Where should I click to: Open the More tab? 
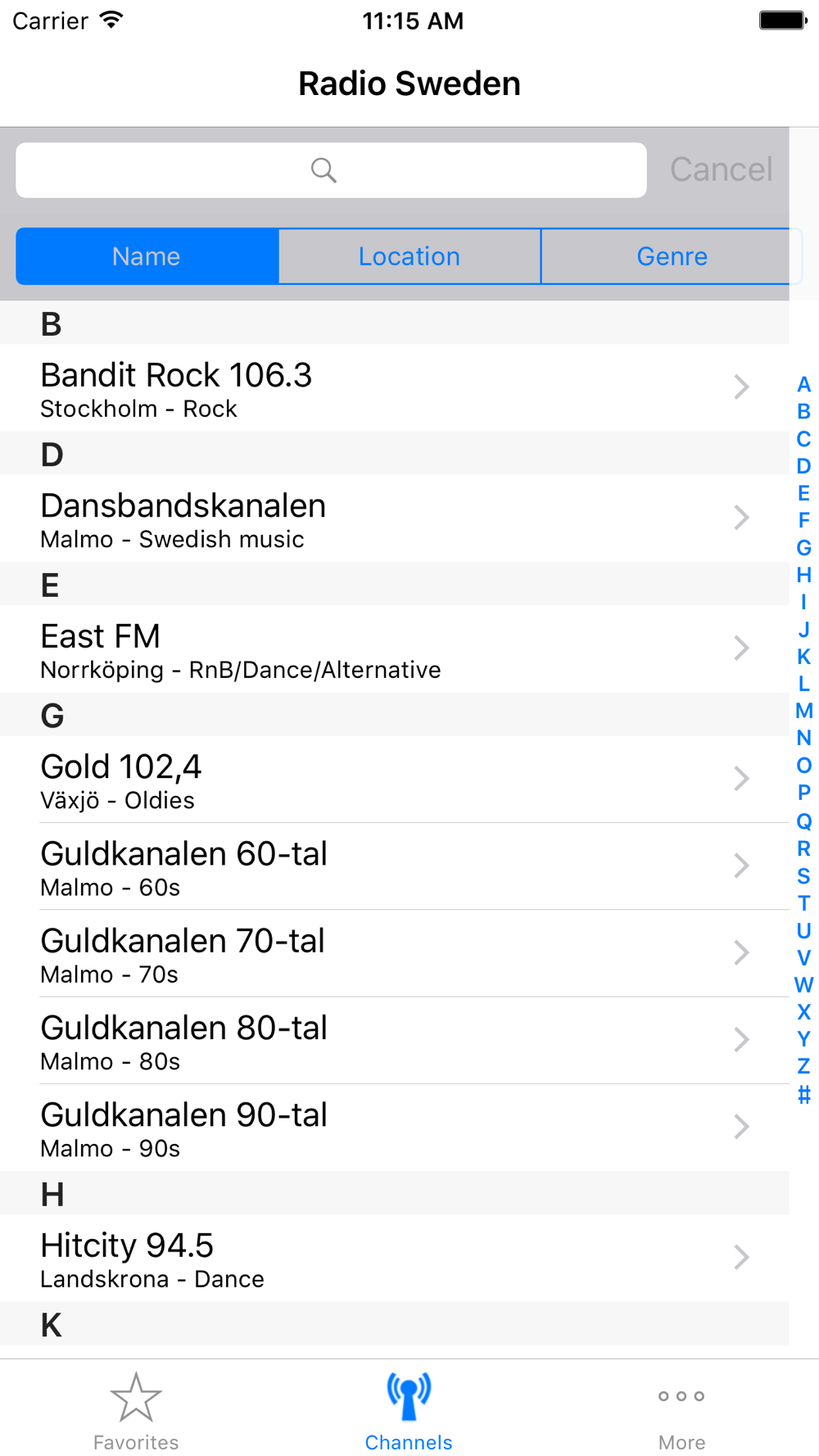681,1410
